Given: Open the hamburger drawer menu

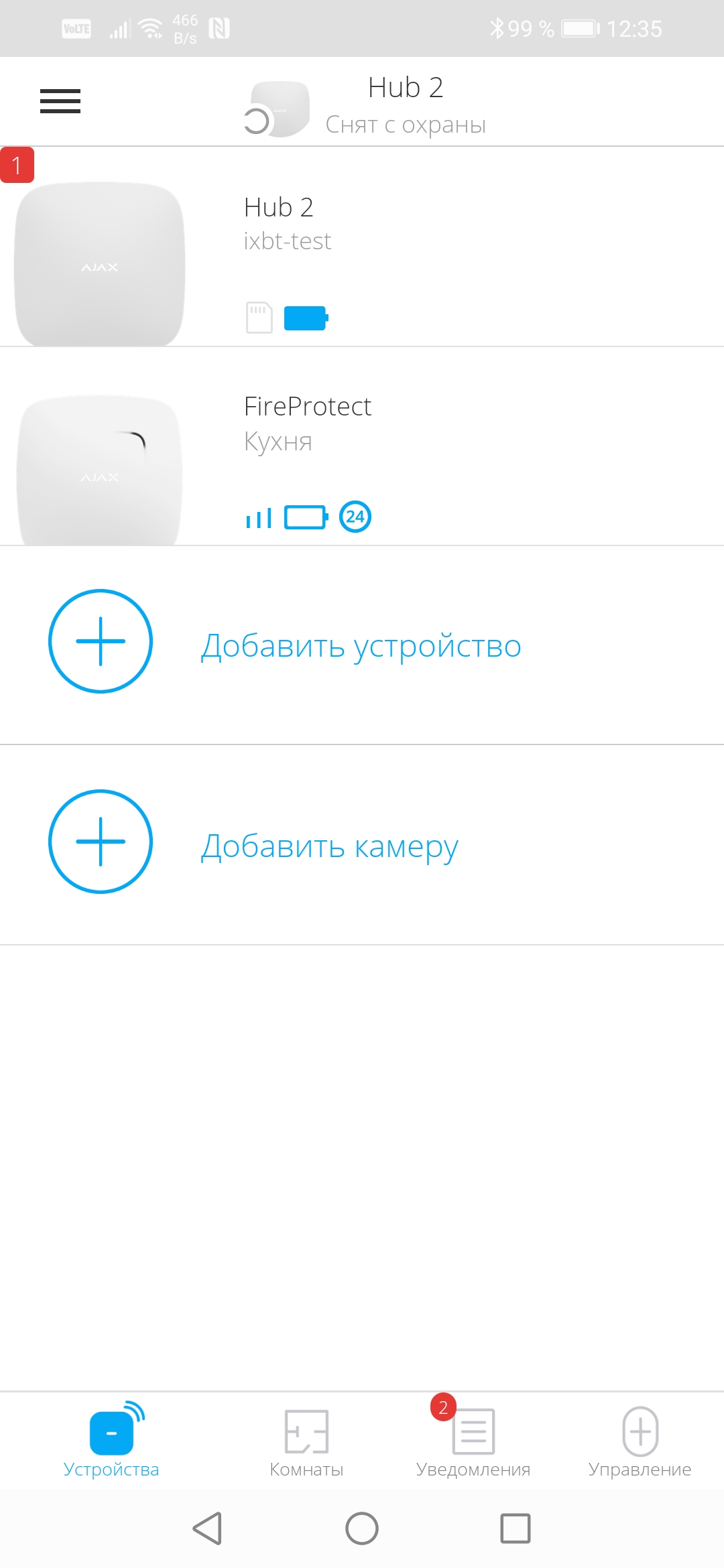Looking at the screenshot, I should click(60, 101).
